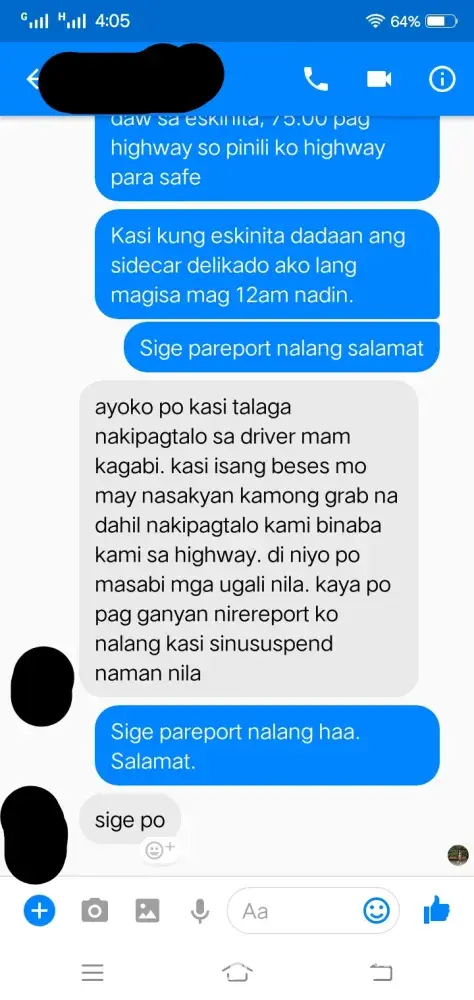Tap the system home button
This screenshot has height=1000, width=474.
pyautogui.click(x=237, y=973)
